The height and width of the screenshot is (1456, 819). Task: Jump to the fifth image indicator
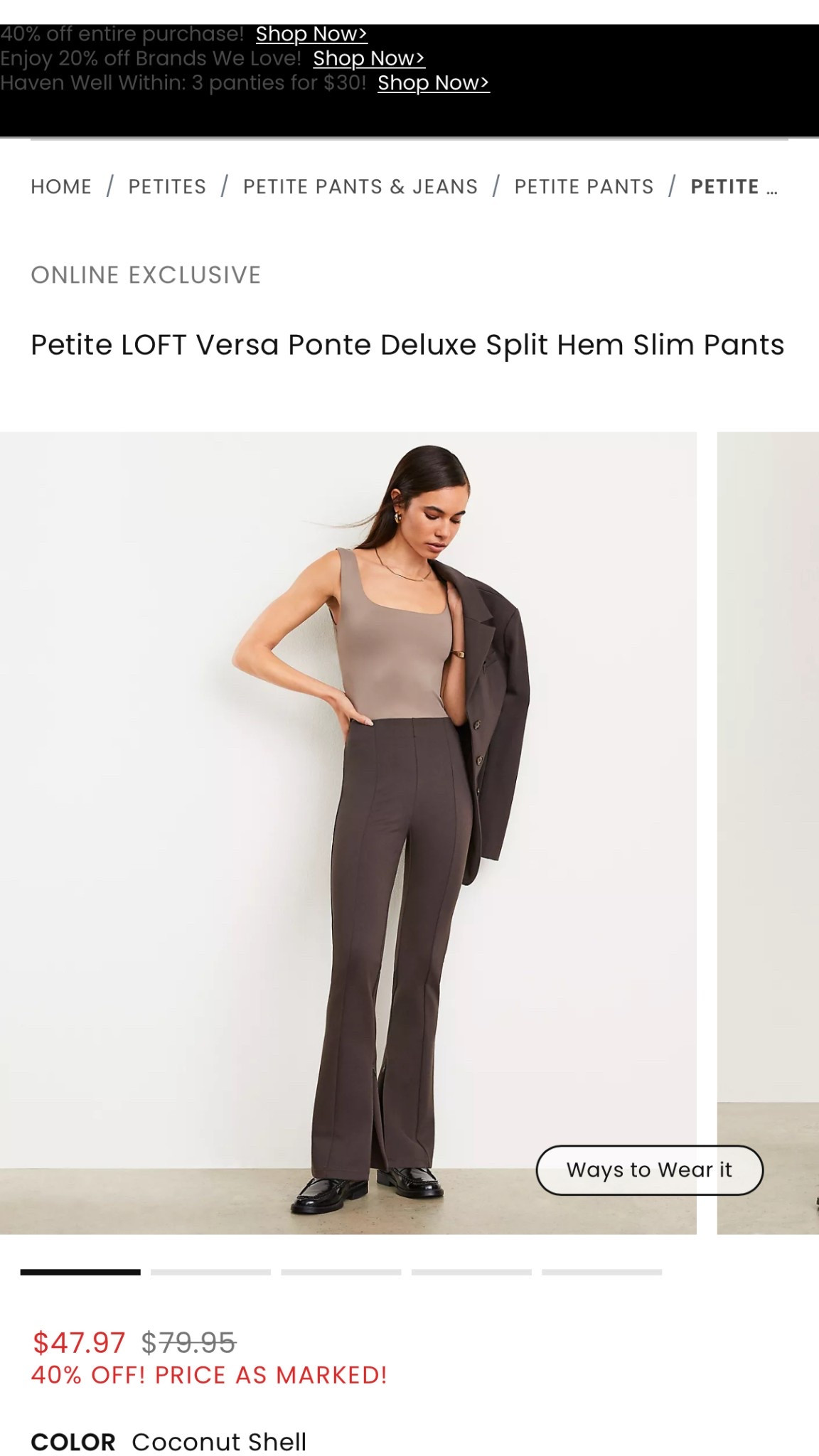[601, 1272]
